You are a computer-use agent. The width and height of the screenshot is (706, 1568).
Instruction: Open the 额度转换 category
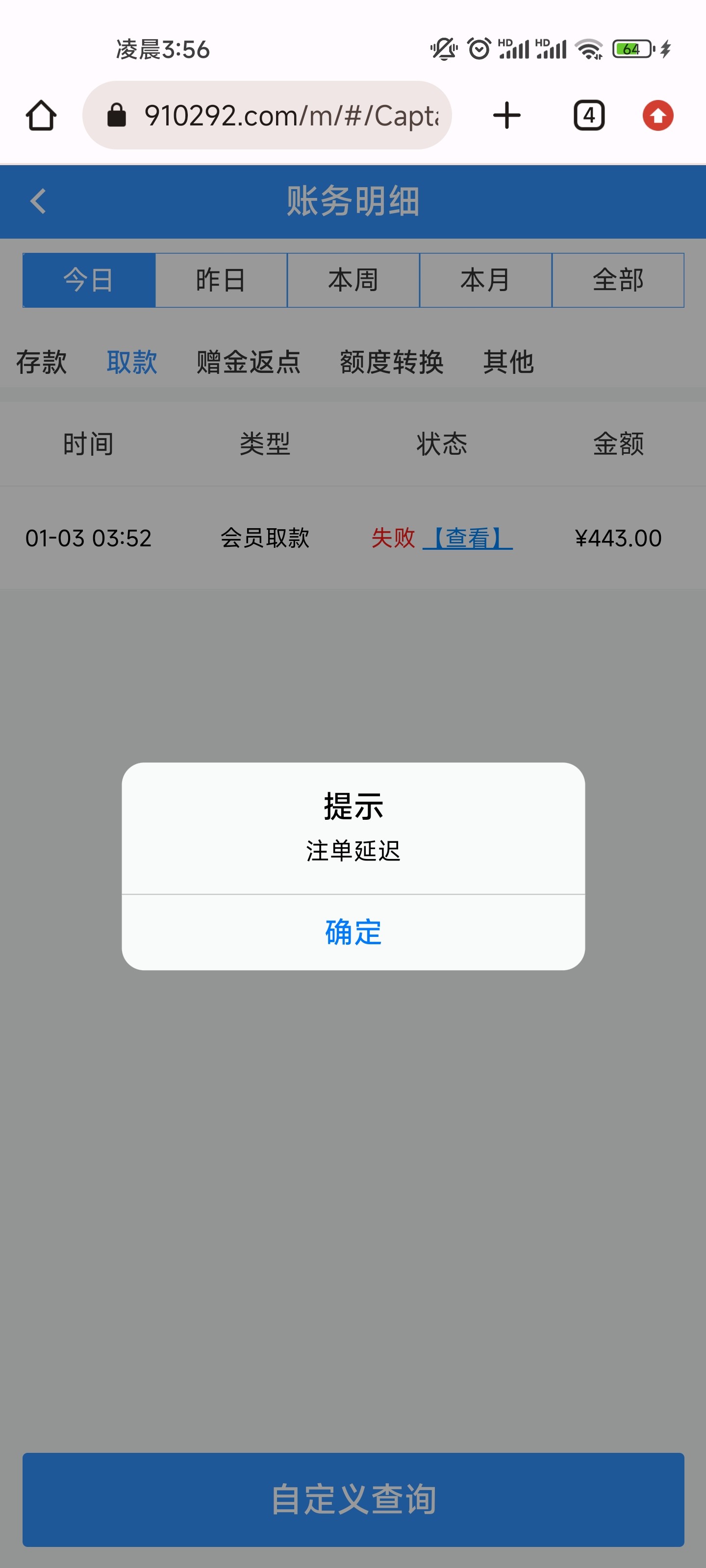coord(392,362)
